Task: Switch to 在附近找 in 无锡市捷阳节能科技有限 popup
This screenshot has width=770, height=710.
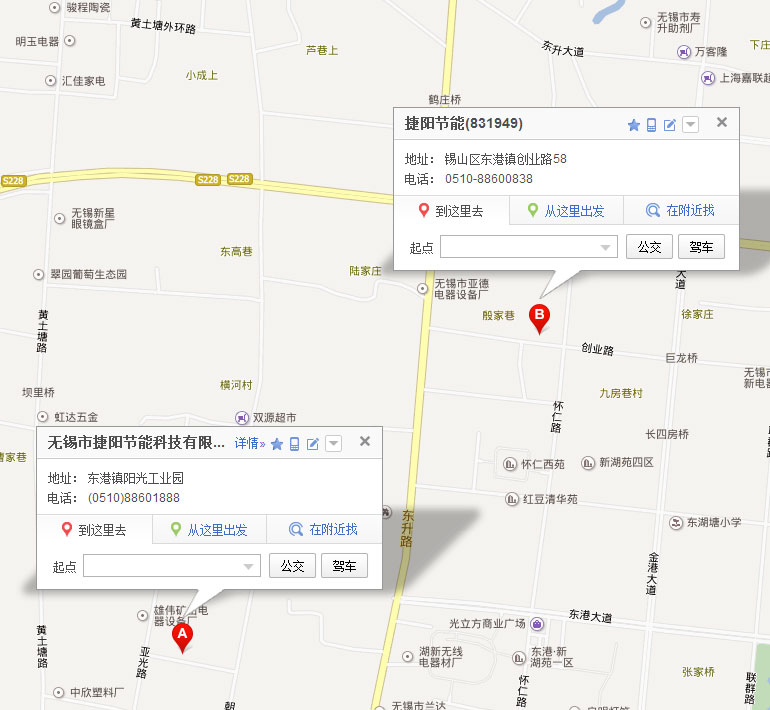Action: 323,530
